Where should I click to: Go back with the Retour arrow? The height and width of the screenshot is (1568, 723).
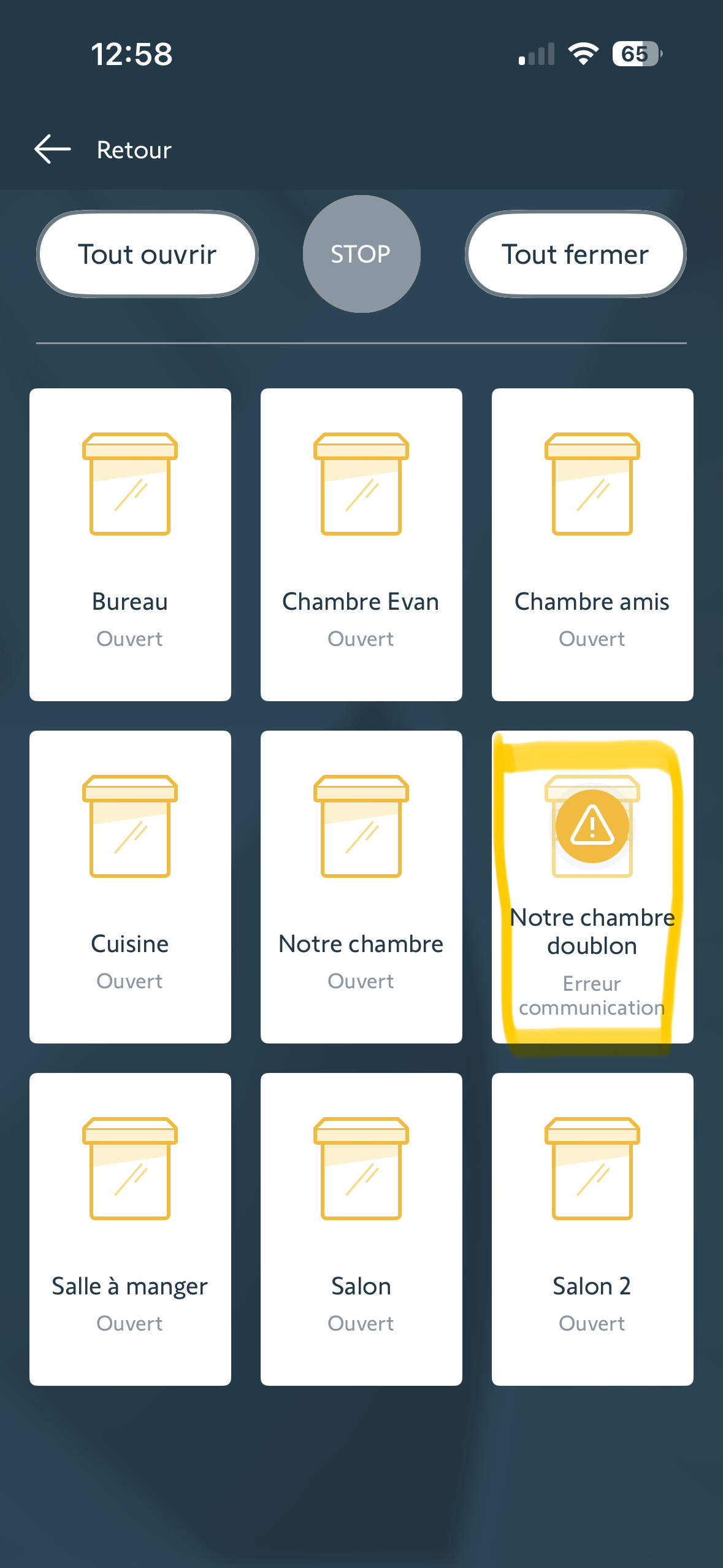(53, 150)
